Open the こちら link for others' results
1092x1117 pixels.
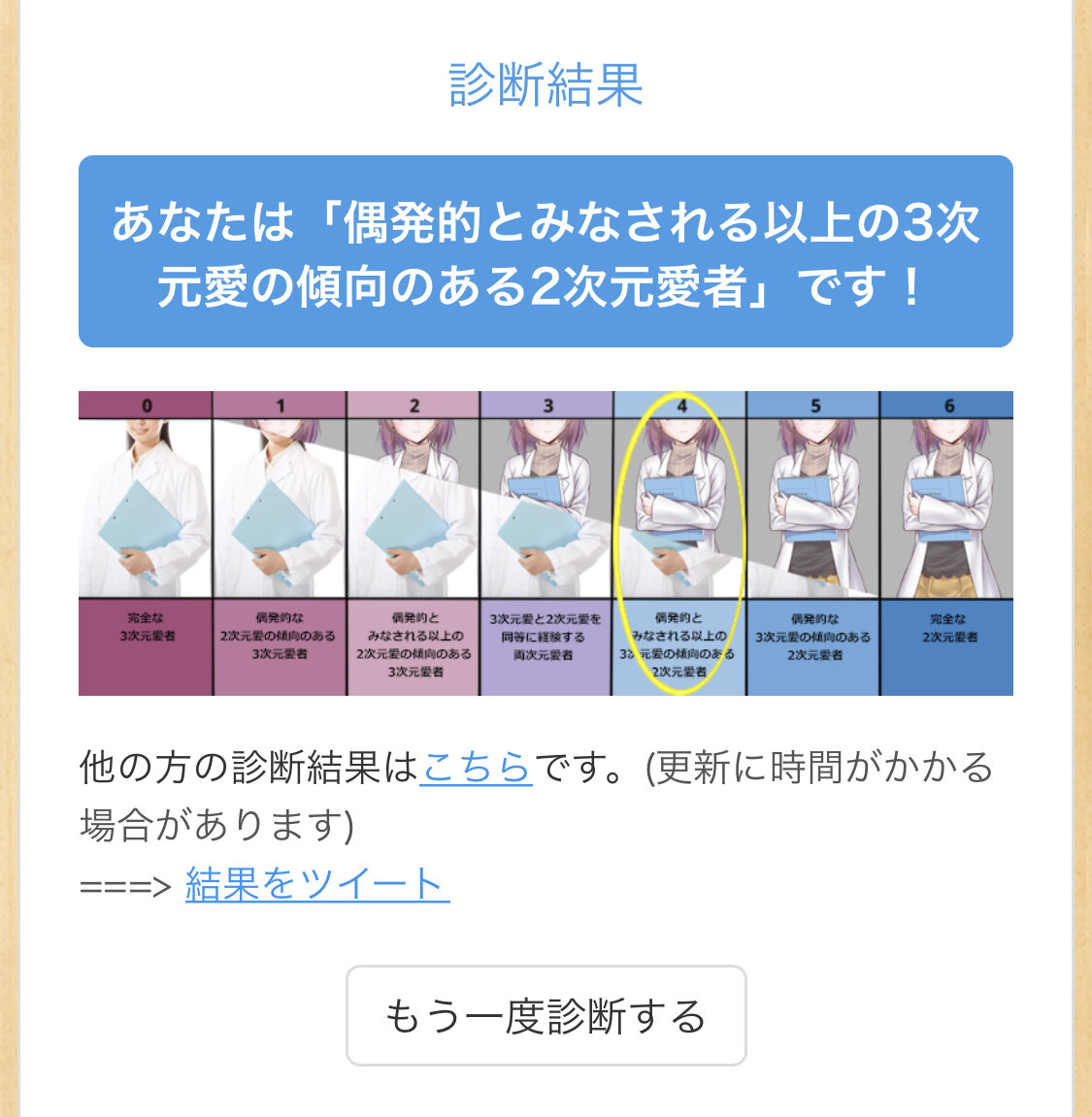pyautogui.click(x=476, y=768)
